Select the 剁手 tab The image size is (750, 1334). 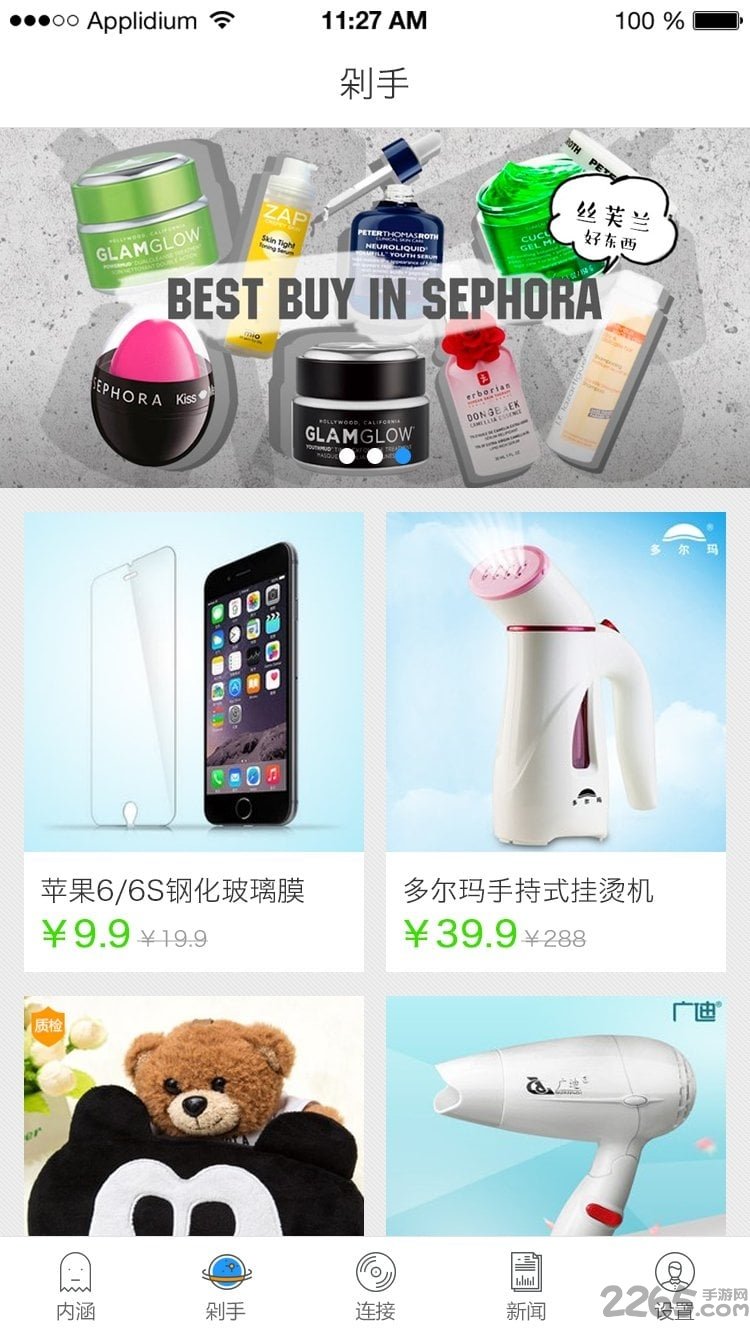click(x=225, y=1286)
